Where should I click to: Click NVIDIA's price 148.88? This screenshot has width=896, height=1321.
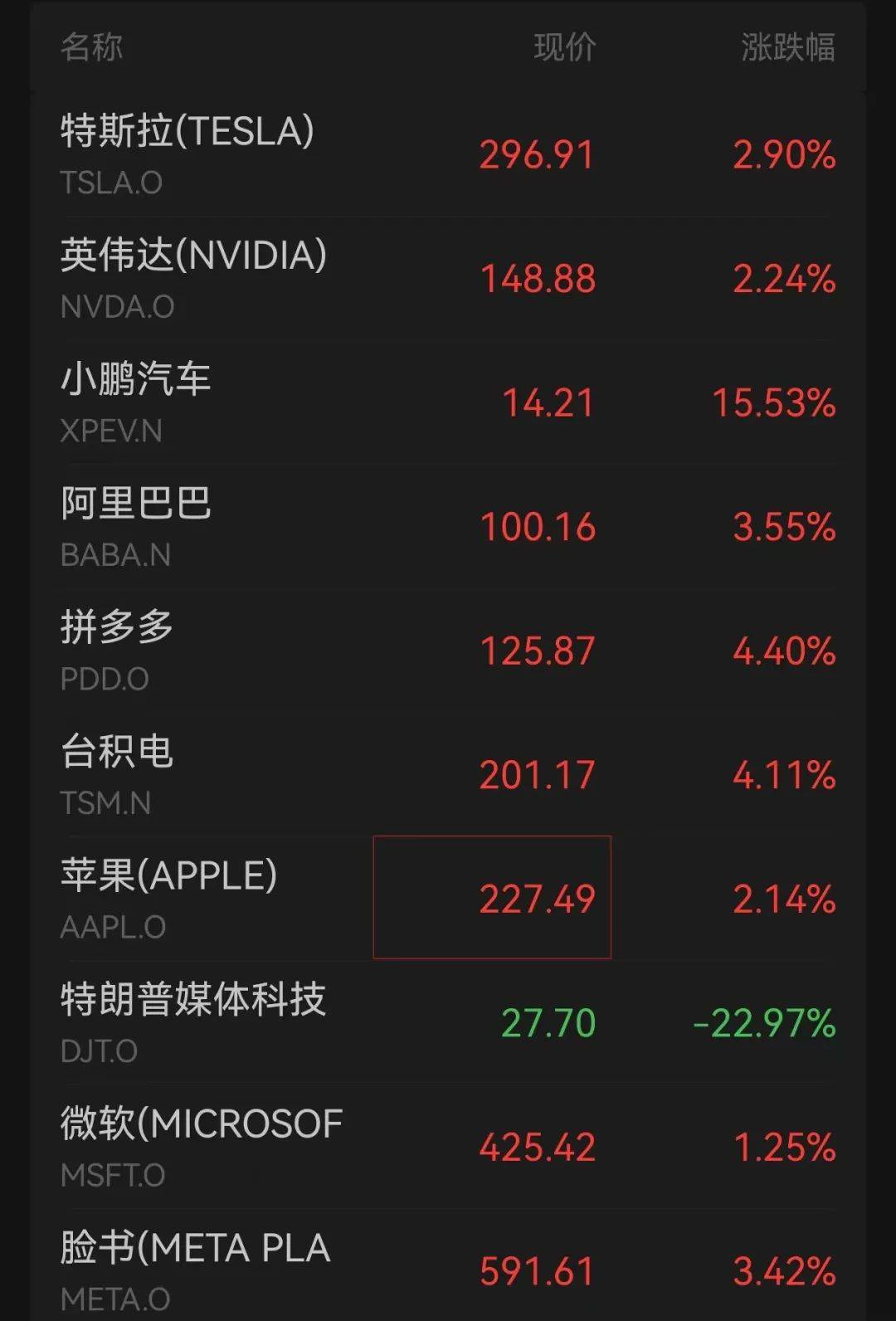click(x=537, y=280)
